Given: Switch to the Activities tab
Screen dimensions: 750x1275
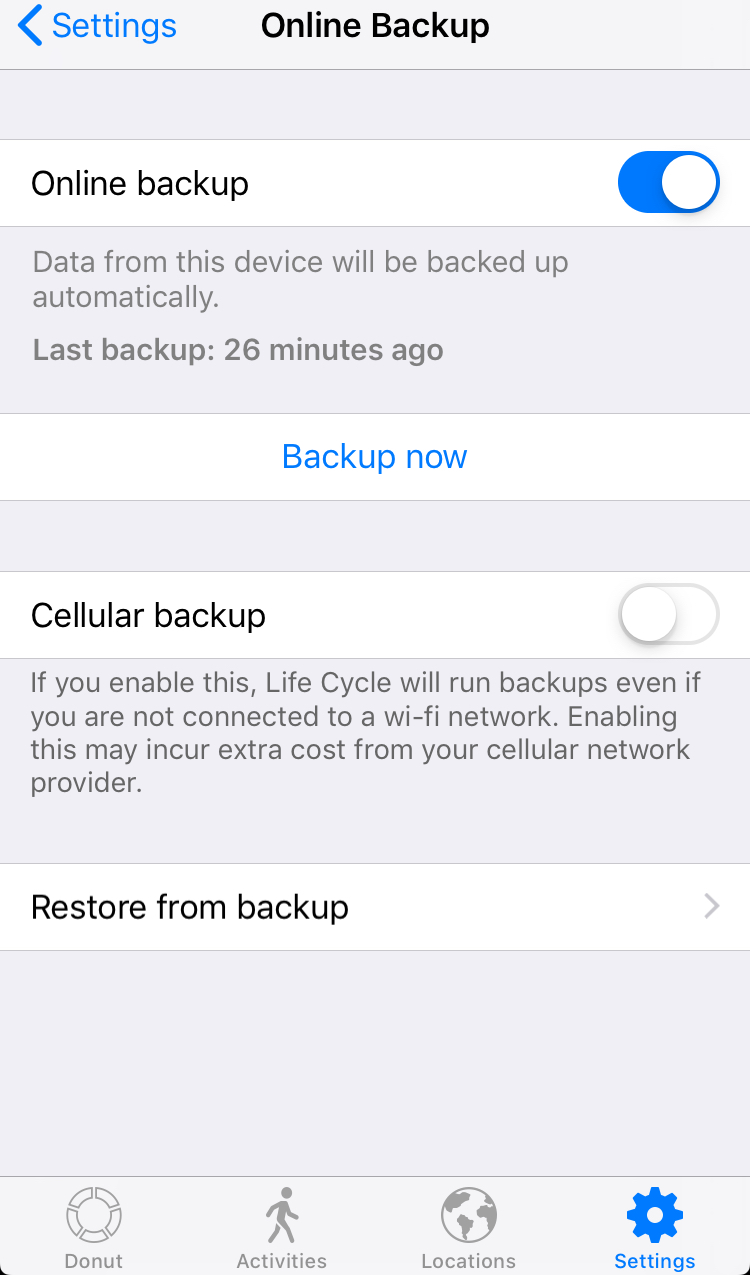Looking at the screenshot, I should 282,1227.
